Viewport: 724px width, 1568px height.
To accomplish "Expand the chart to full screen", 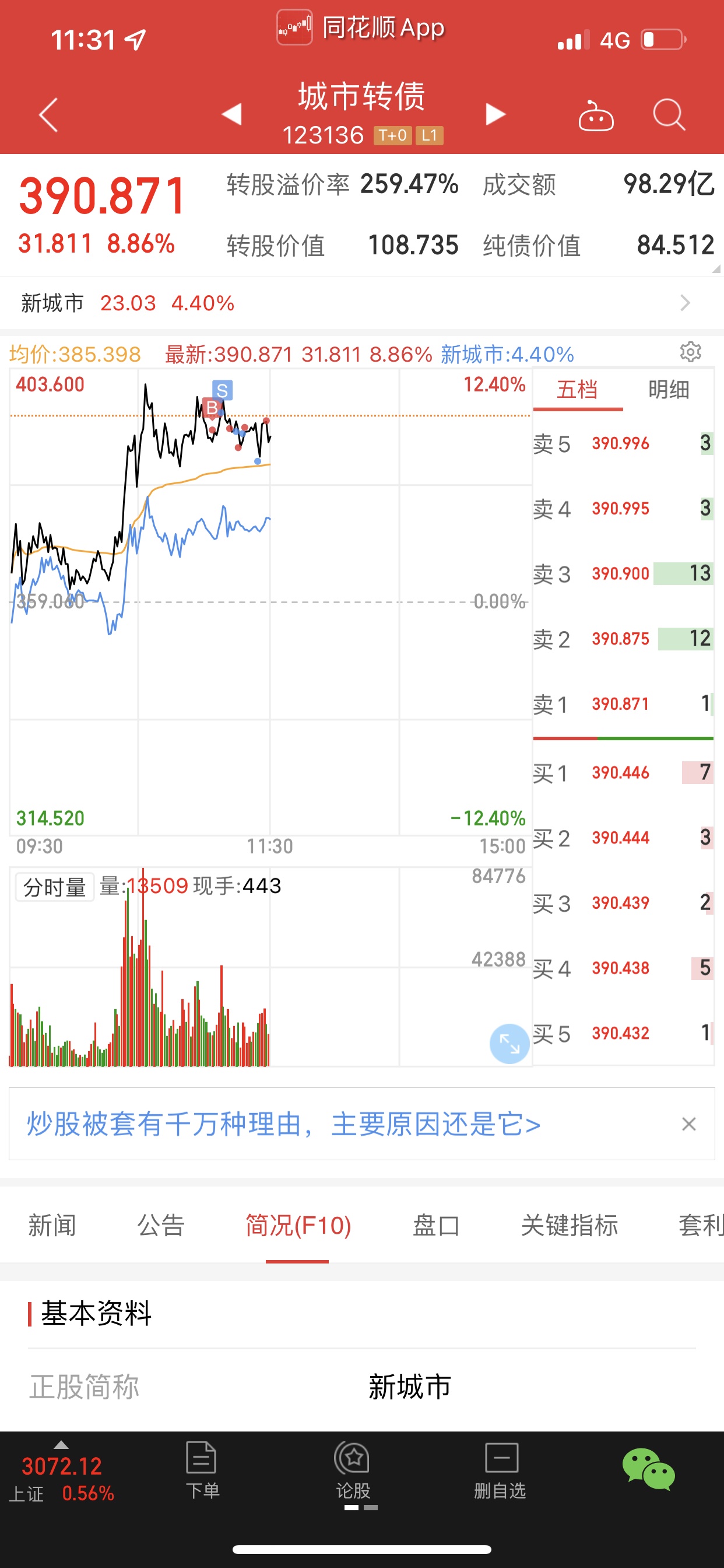I will pos(509,1044).
